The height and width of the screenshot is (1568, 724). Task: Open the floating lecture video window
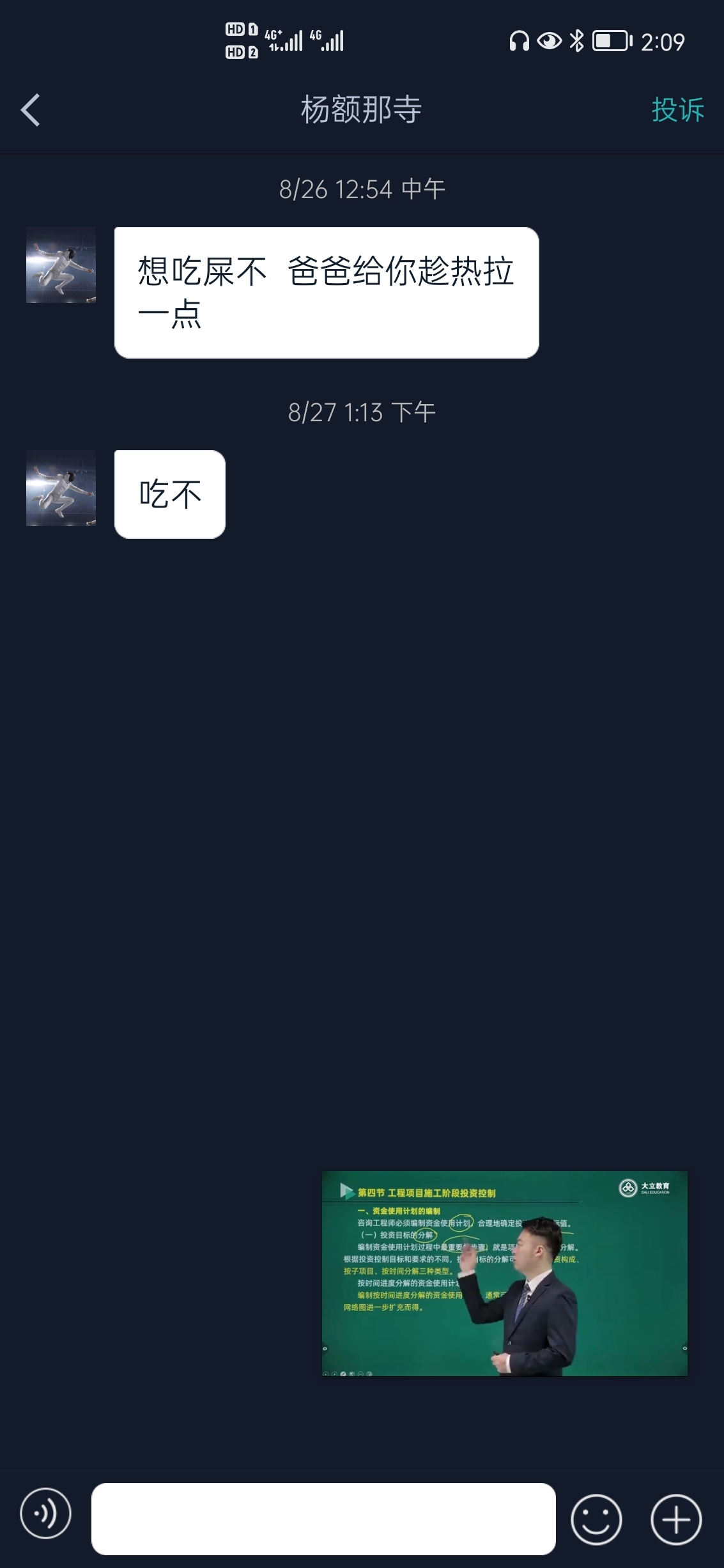point(504,1273)
